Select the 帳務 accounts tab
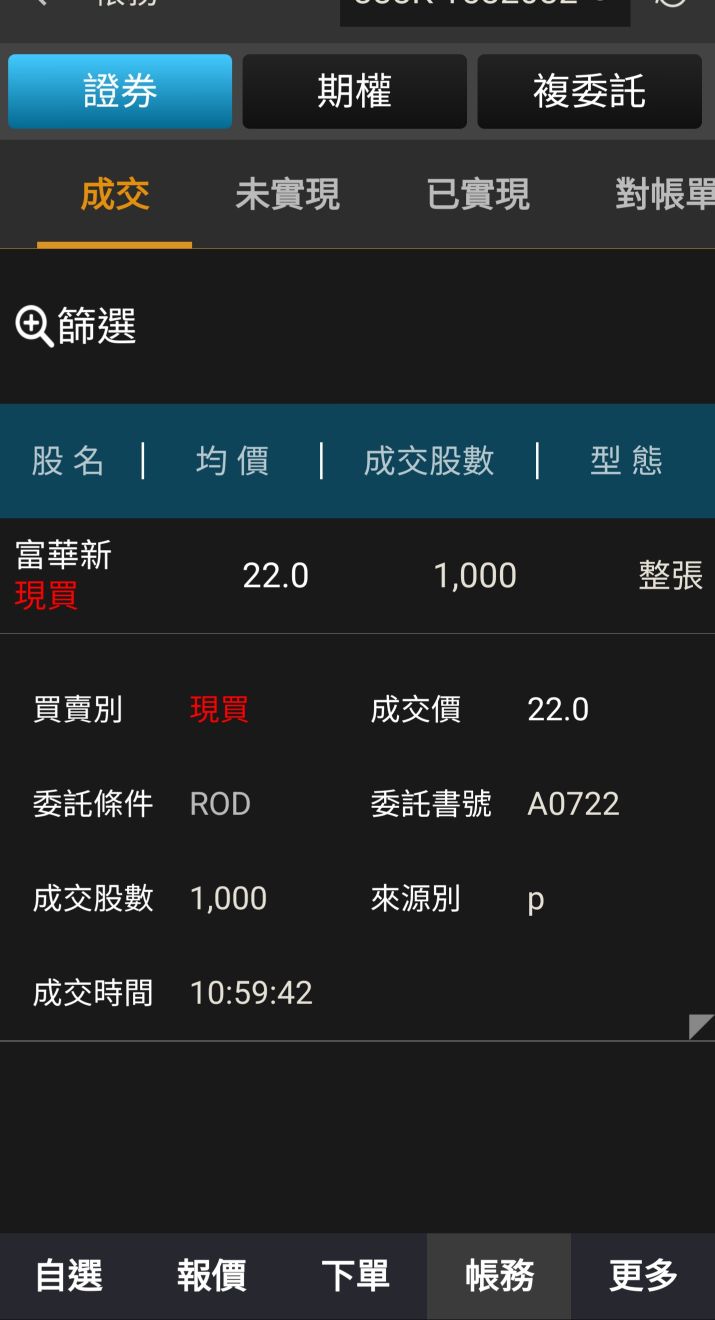Image resolution: width=715 pixels, height=1320 pixels. [499, 1275]
